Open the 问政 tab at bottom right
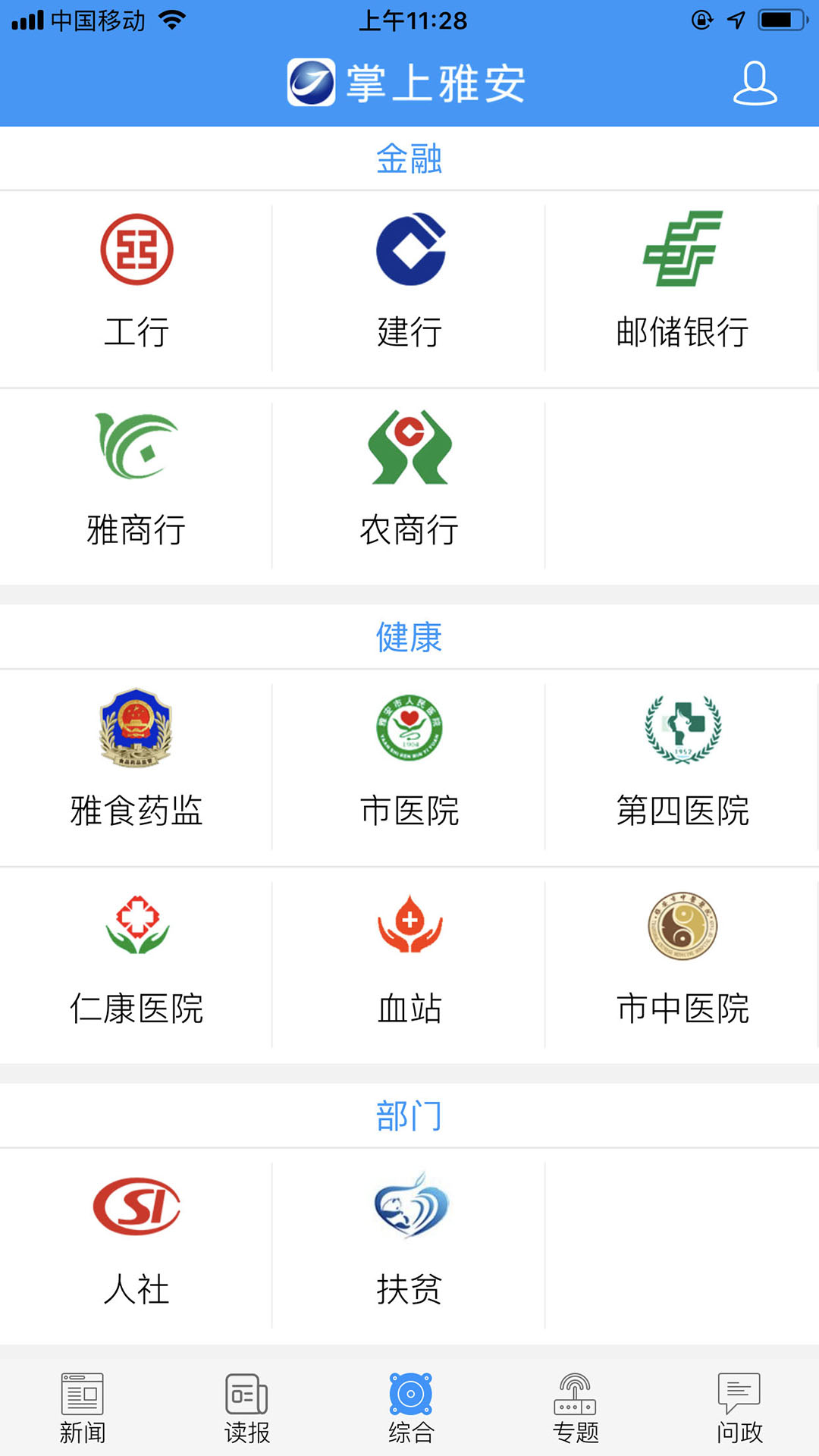 (737, 1410)
